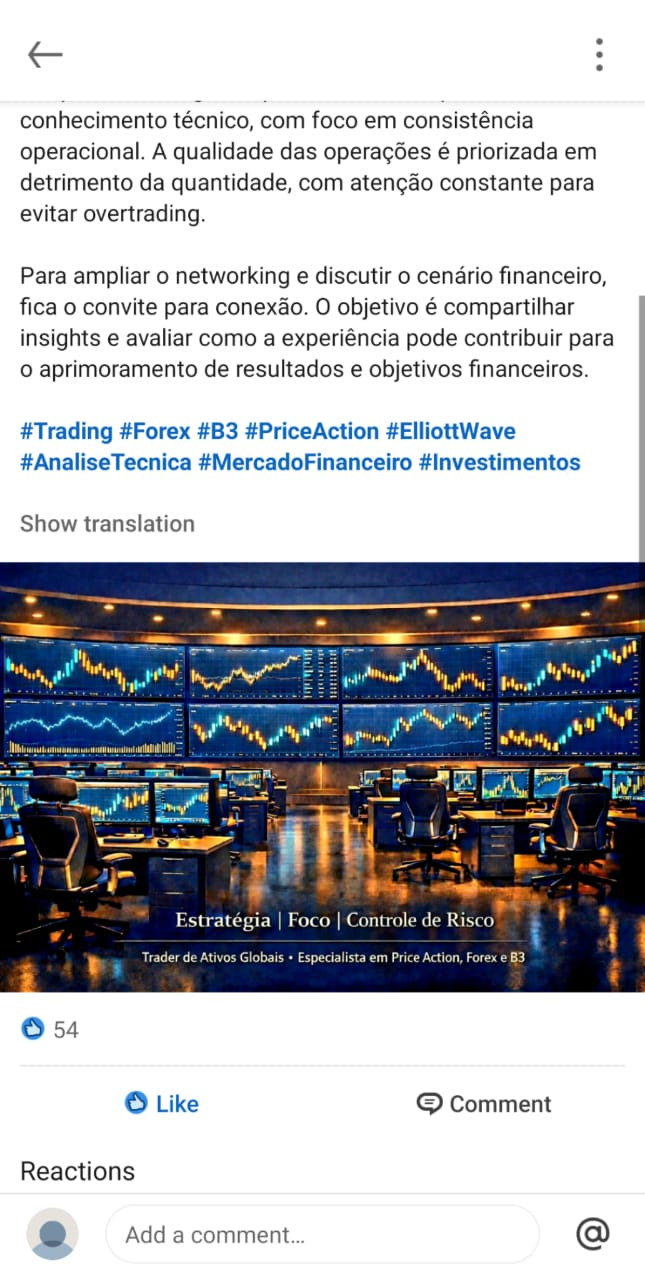Tap the @ mention icon
Viewport: 645px width, 1280px height.
pyautogui.click(x=593, y=1235)
